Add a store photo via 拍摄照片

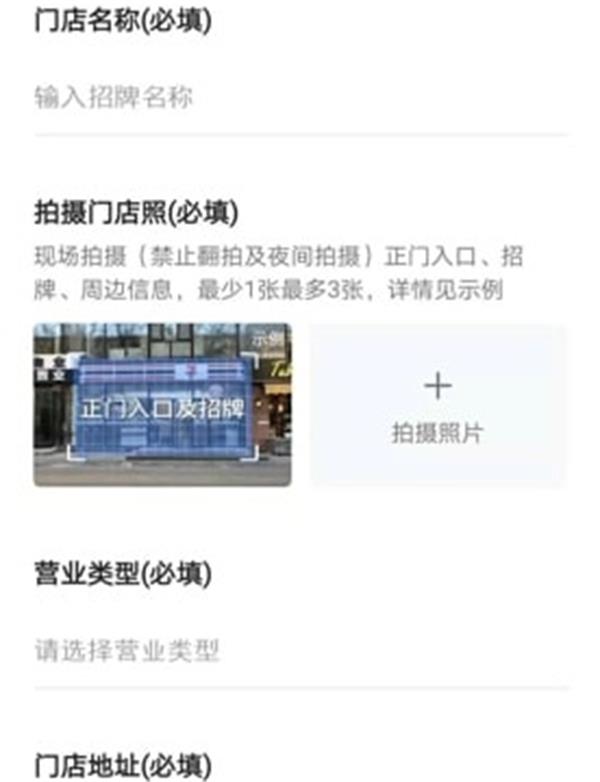pyautogui.click(x=437, y=405)
